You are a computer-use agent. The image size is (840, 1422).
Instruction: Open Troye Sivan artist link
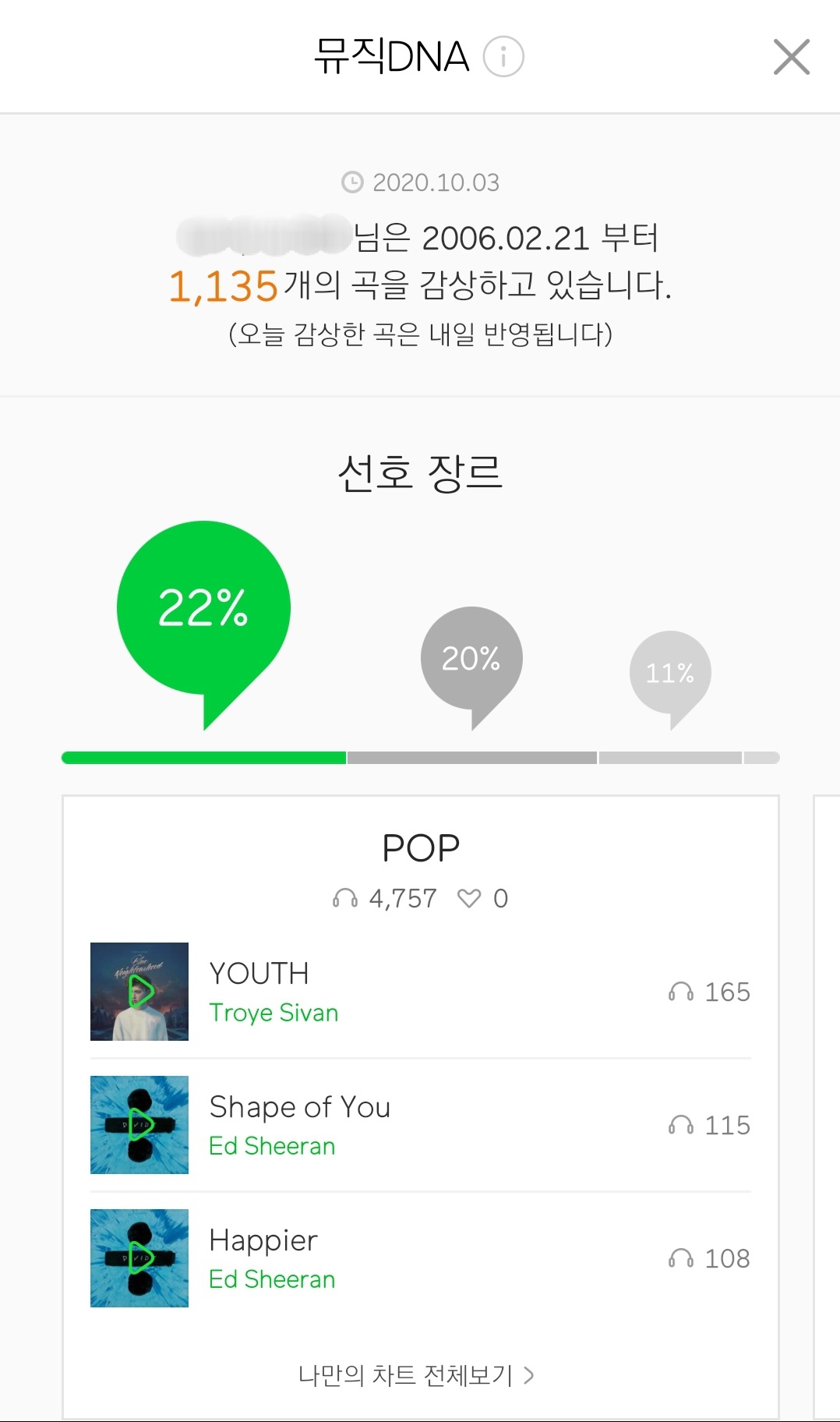pos(274,1013)
